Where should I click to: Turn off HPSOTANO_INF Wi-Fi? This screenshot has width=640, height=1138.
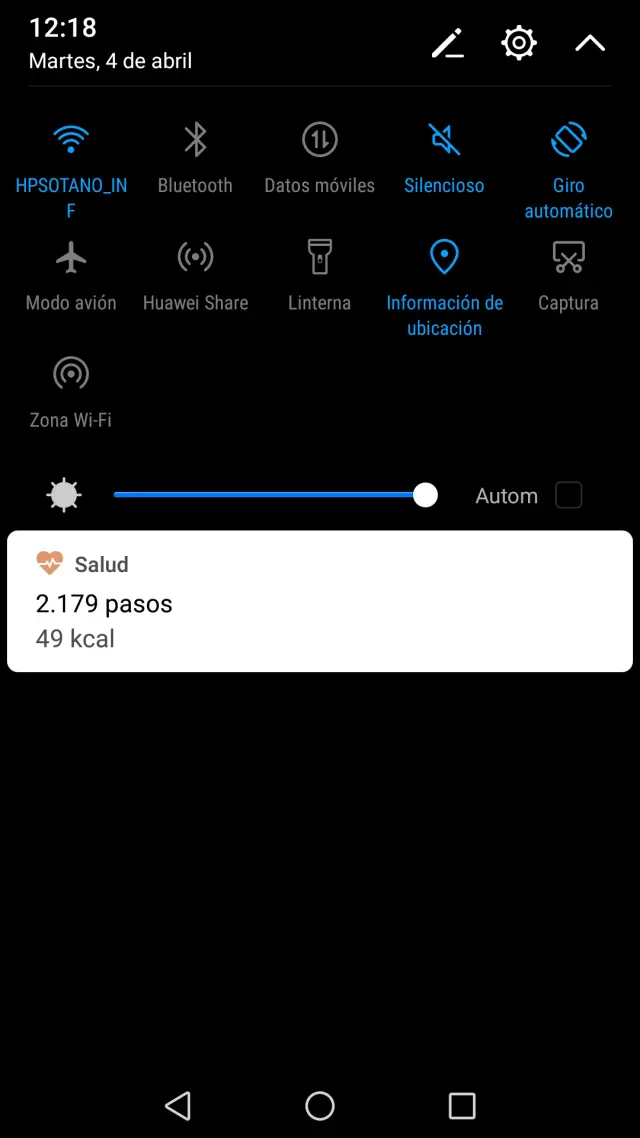(x=71, y=140)
